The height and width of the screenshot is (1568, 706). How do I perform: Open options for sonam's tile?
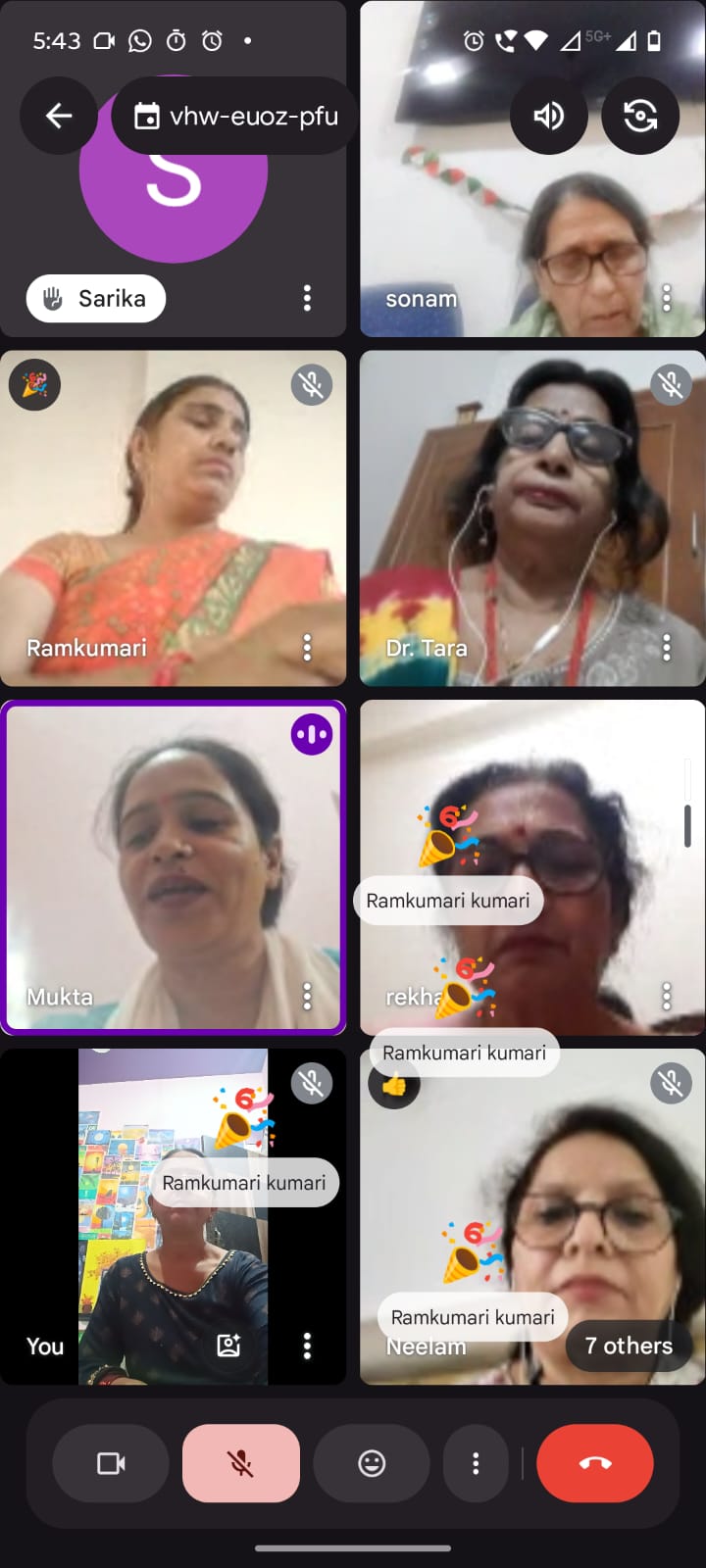pyautogui.click(x=667, y=298)
